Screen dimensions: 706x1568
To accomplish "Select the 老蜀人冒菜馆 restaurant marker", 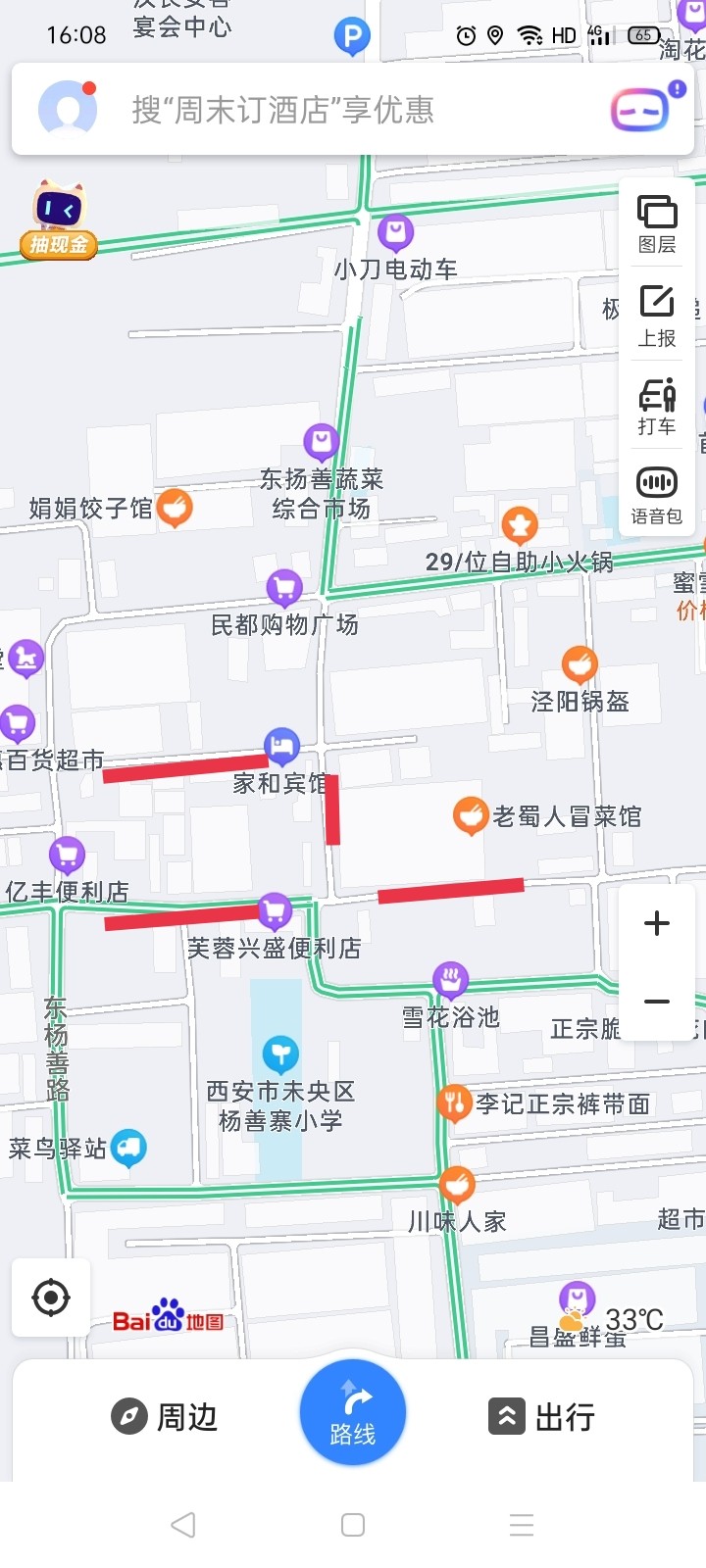I will 471,815.
